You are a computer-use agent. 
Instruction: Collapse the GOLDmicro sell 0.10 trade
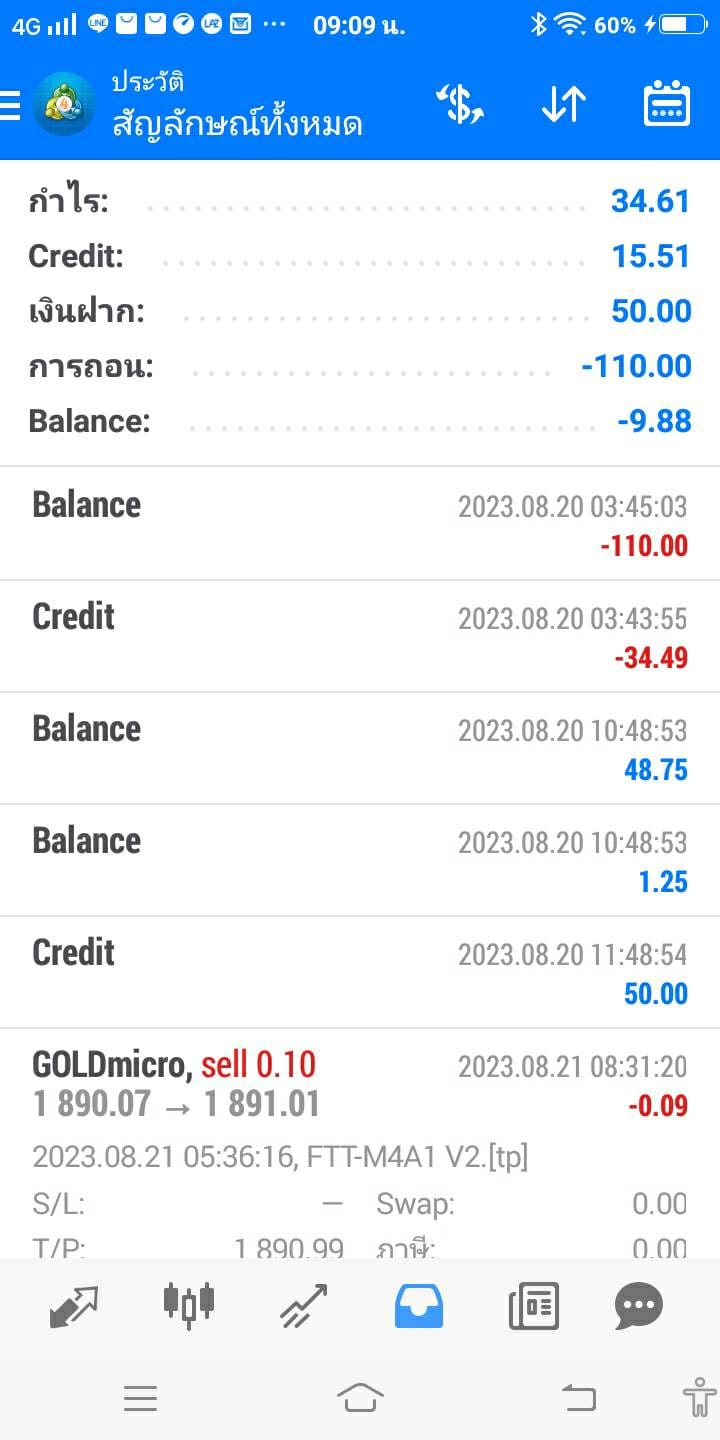coord(360,1085)
